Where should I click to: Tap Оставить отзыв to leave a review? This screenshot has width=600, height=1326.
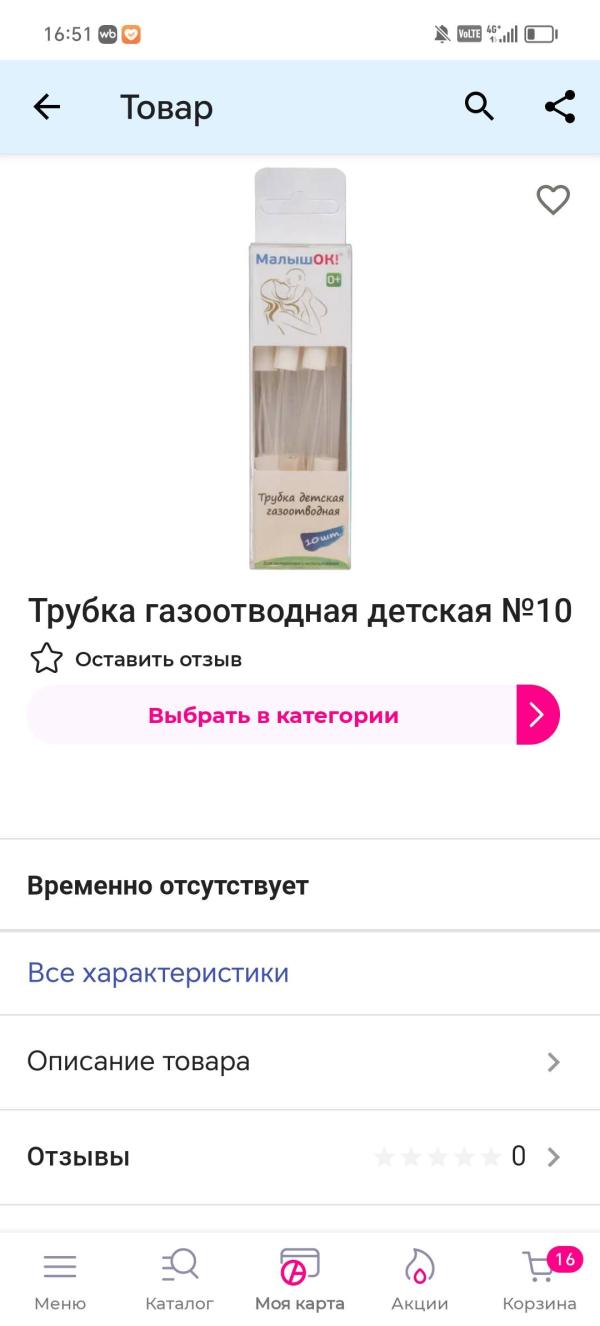click(137, 659)
